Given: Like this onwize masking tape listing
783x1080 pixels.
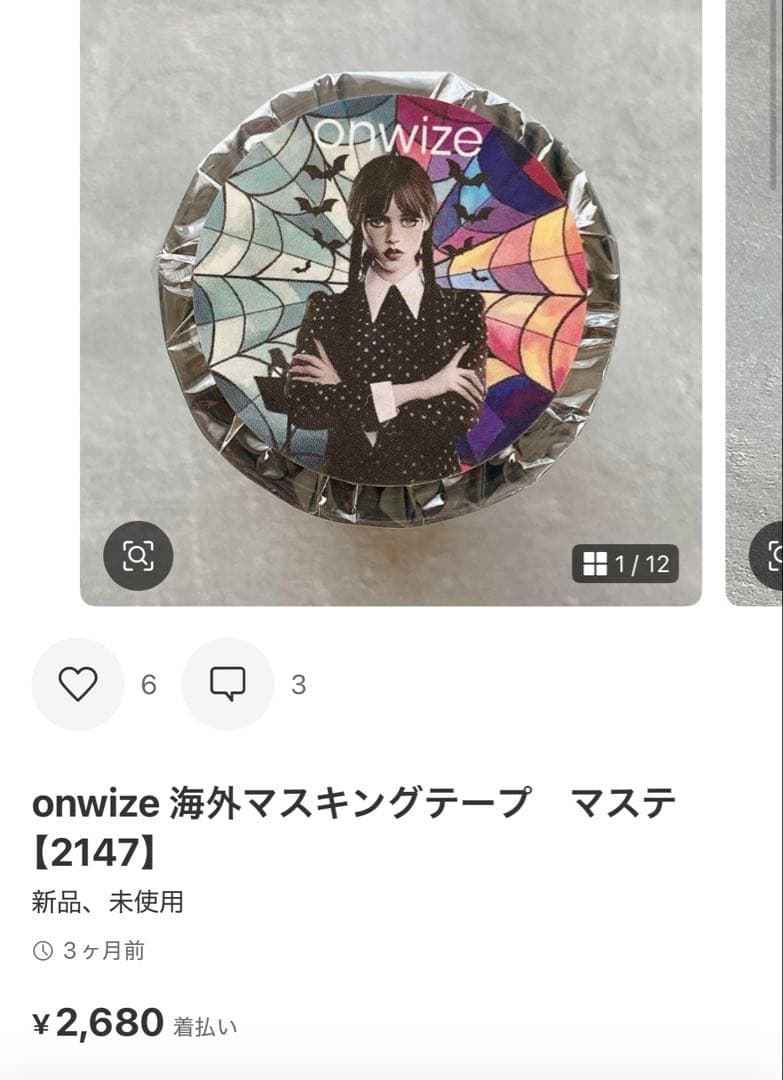Looking at the screenshot, I should 77,684.
